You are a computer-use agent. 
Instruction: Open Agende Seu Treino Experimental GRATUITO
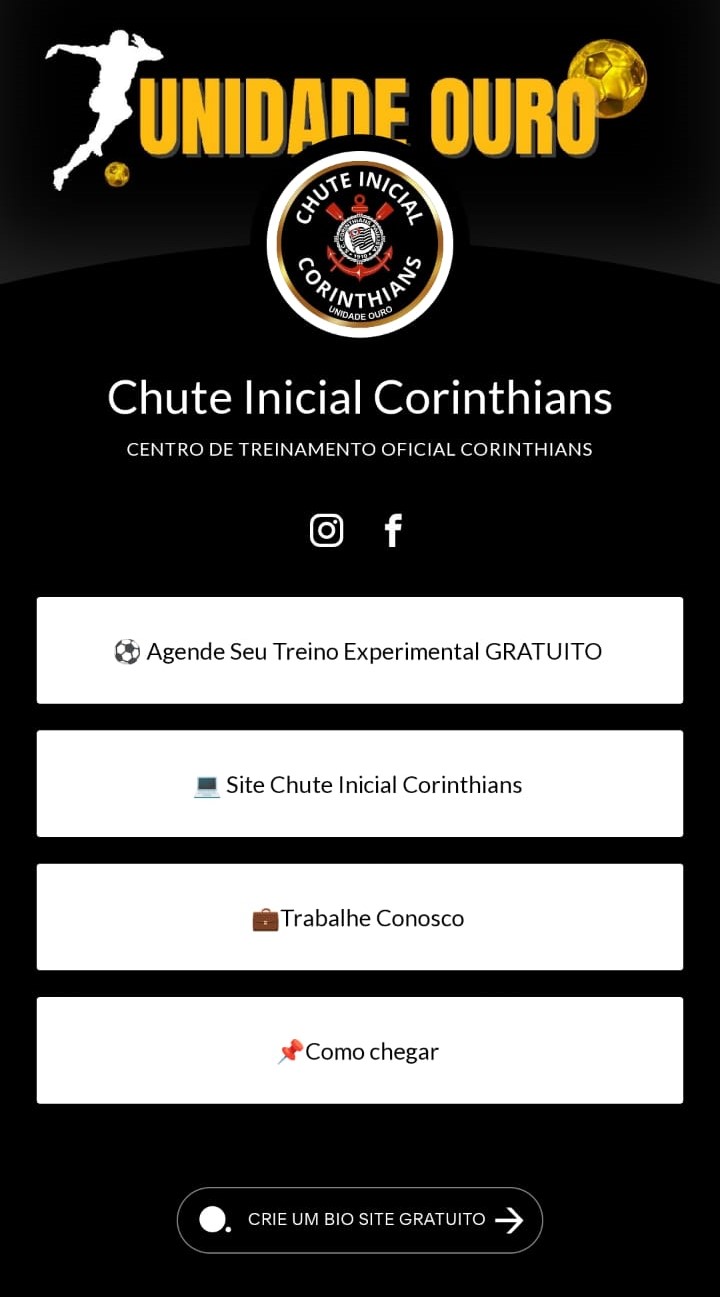pos(360,650)
